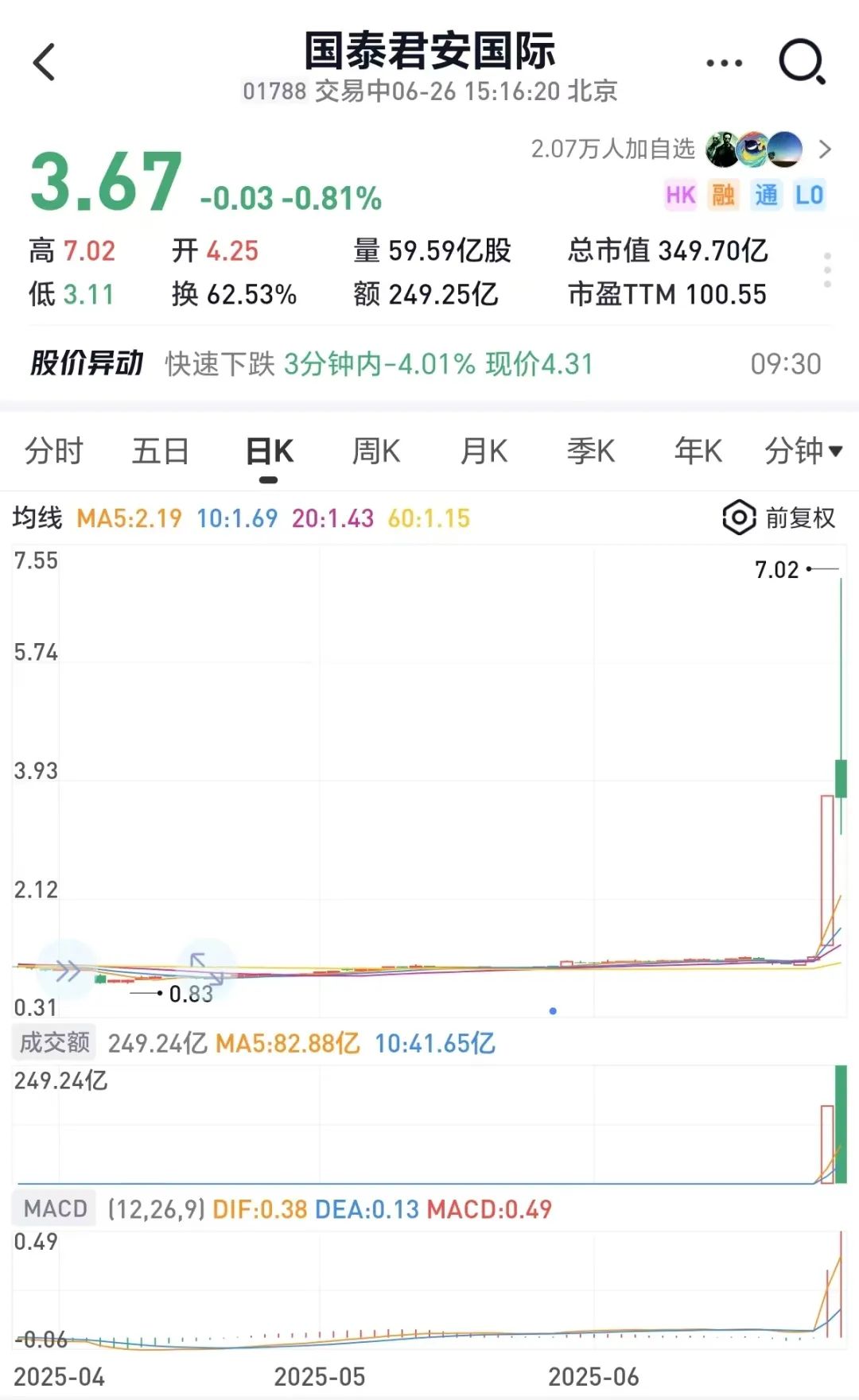
Task: Switch to the 五日 chart tab
Action: coord(161,451)
